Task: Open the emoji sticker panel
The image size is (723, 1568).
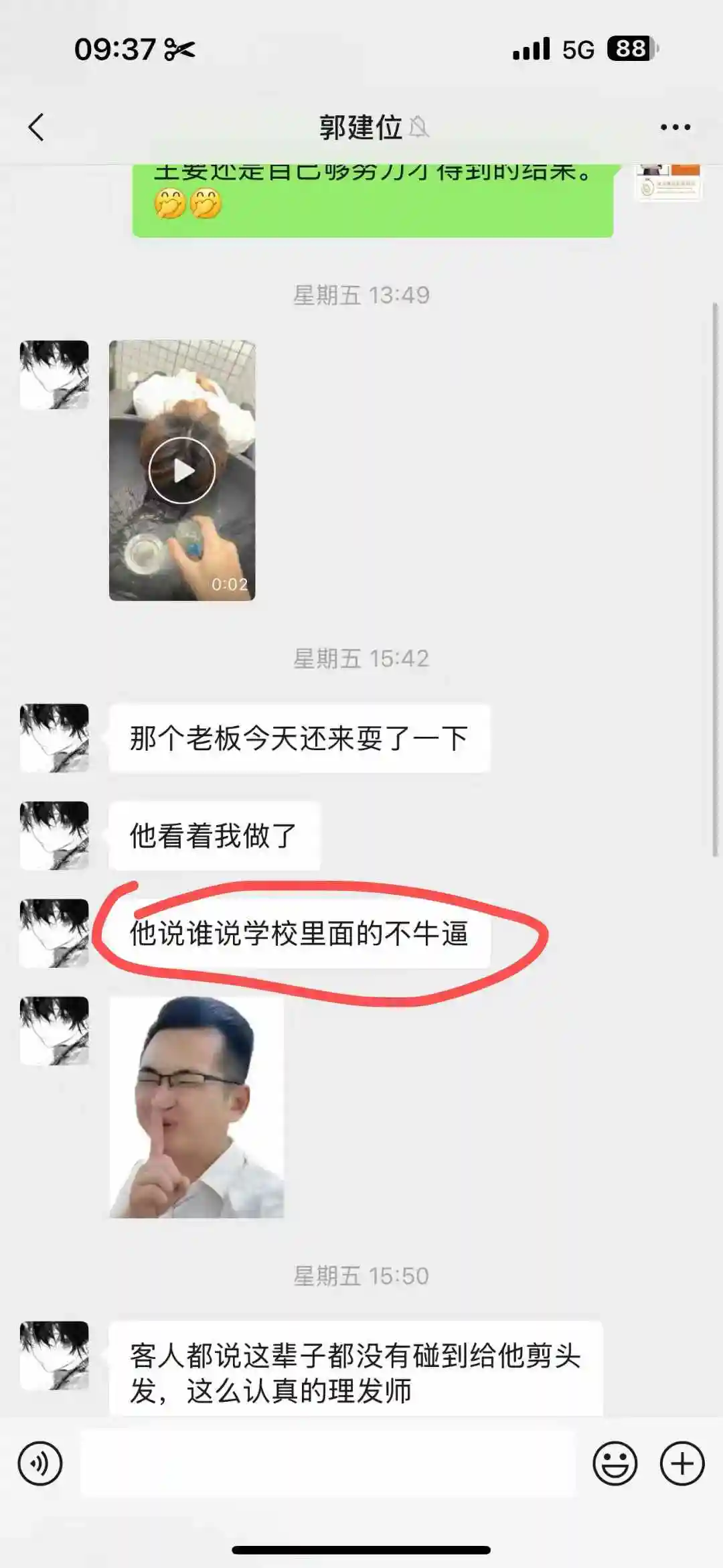Action: (x=615, y=1464)
